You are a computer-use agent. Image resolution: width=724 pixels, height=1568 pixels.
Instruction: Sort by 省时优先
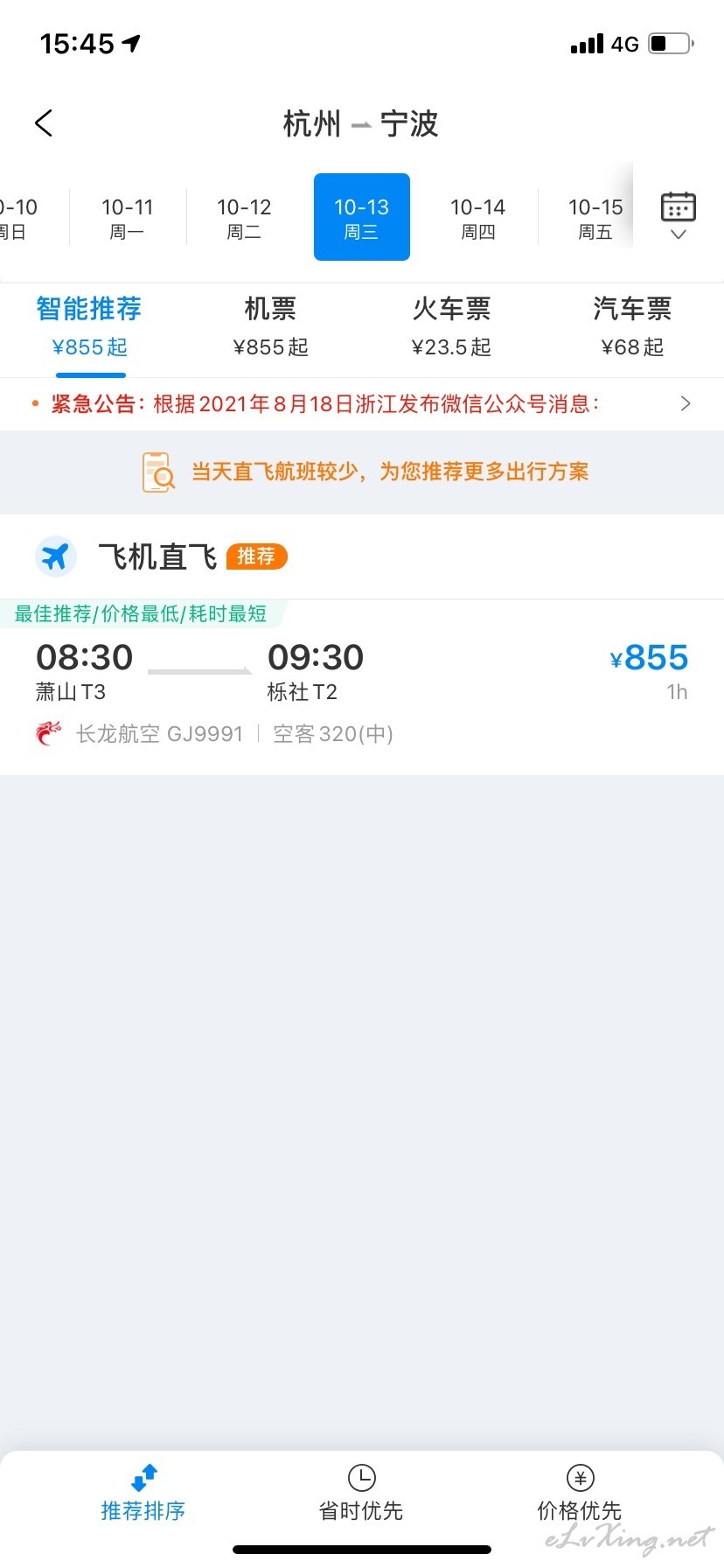tap(361, 1494)
